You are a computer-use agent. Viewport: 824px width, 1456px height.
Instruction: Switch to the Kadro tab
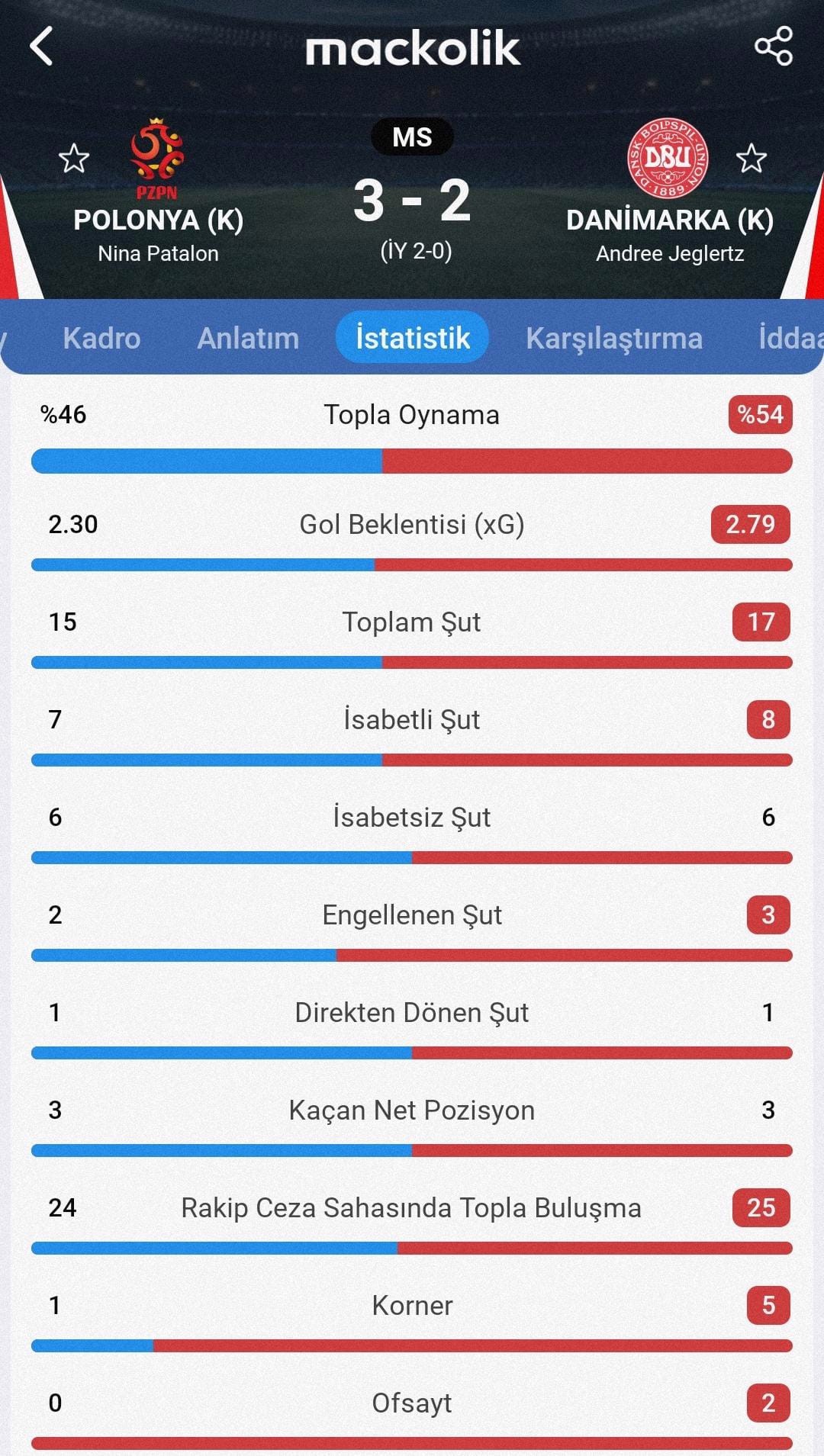pyautogui.click(x=101, y=337)
